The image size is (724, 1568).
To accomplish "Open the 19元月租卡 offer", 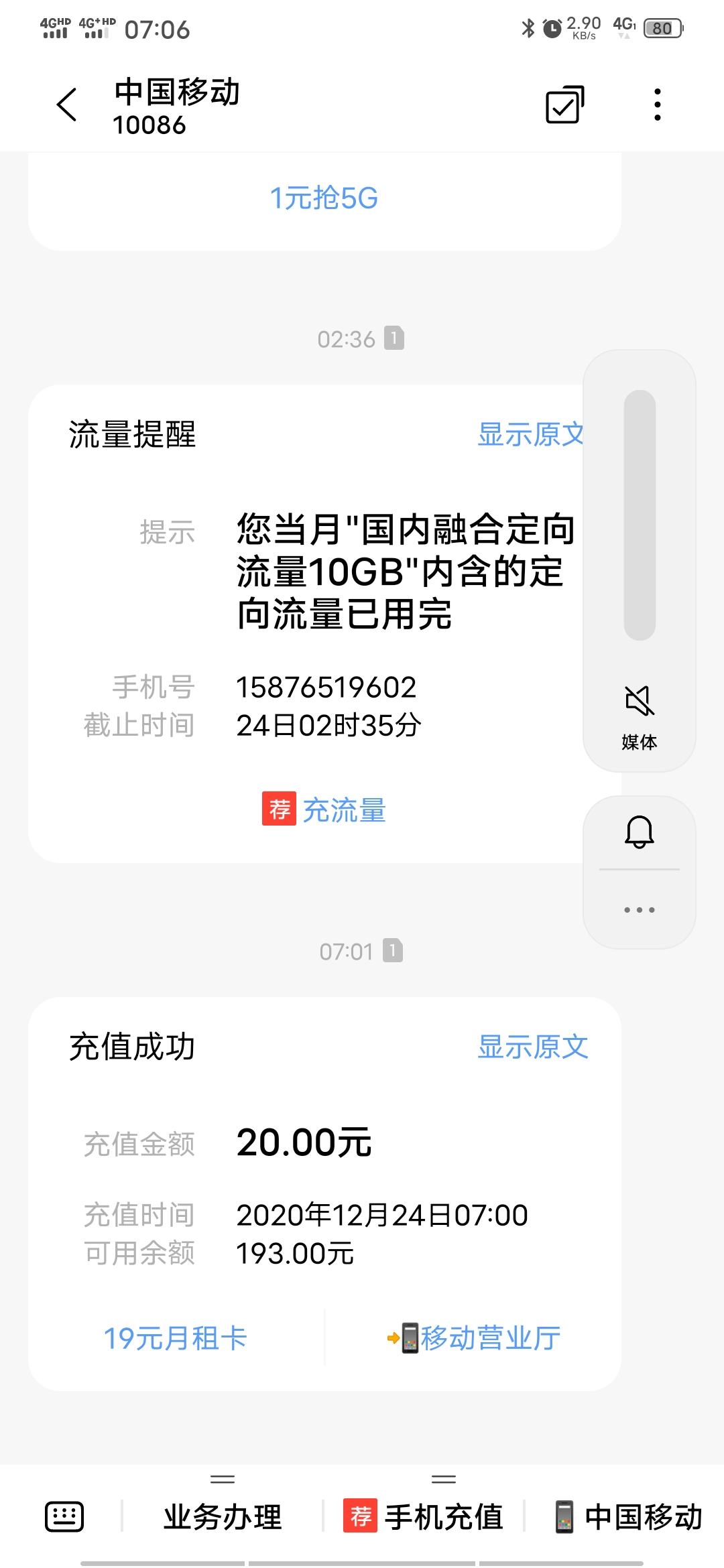I will 176,1338.
